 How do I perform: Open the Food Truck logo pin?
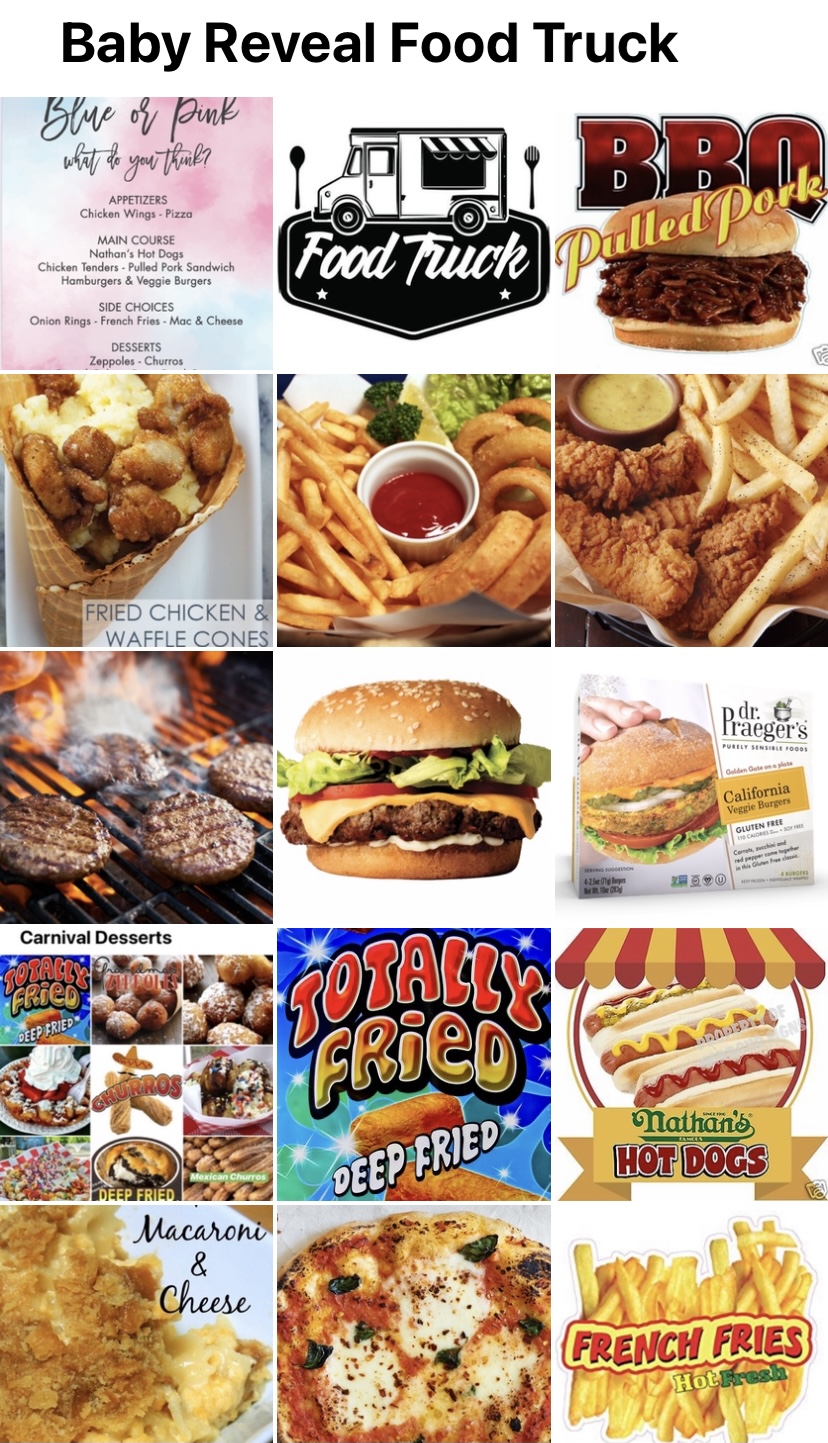413,232
